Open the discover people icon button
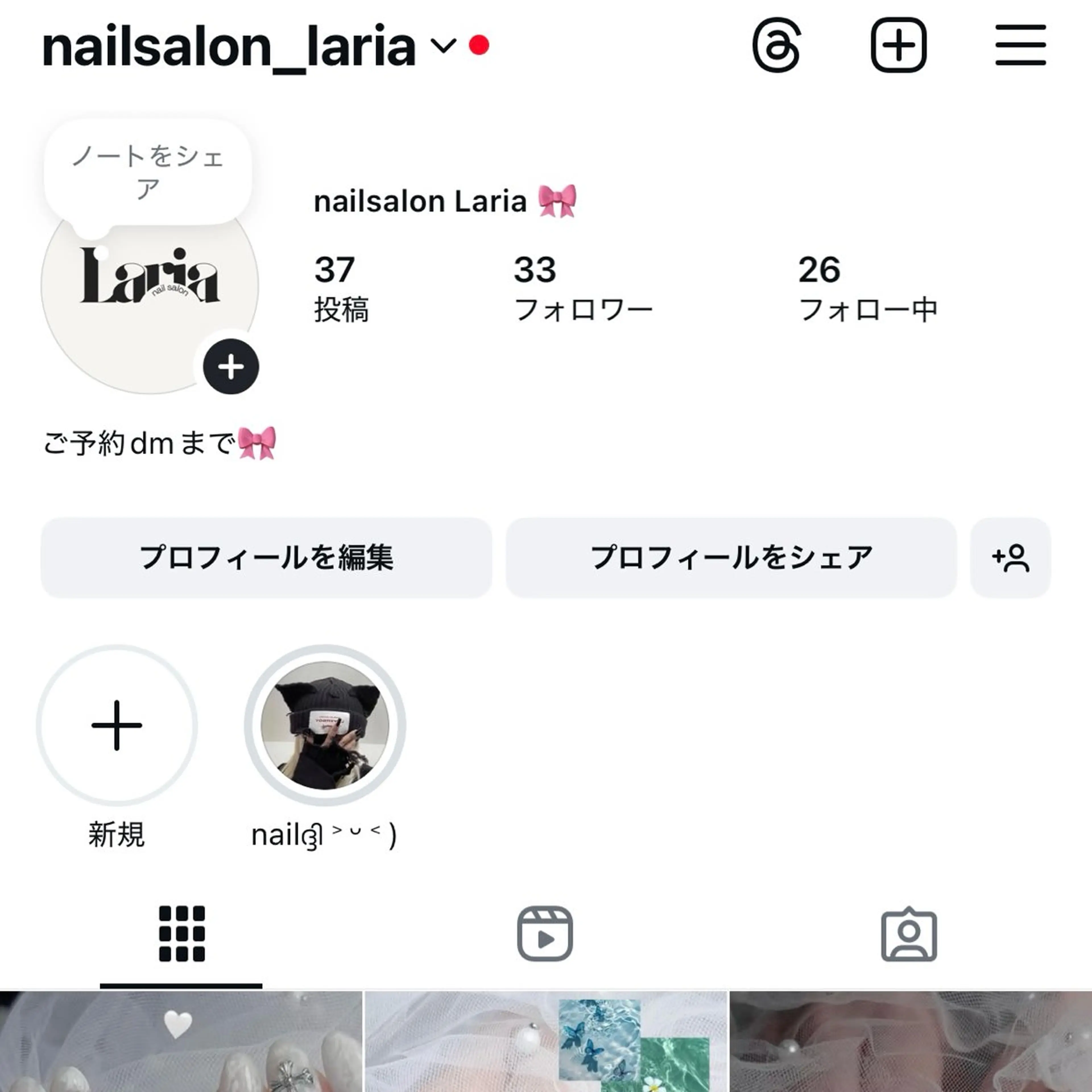This screenshot has height=1092, width=1092. [1011, 558]
